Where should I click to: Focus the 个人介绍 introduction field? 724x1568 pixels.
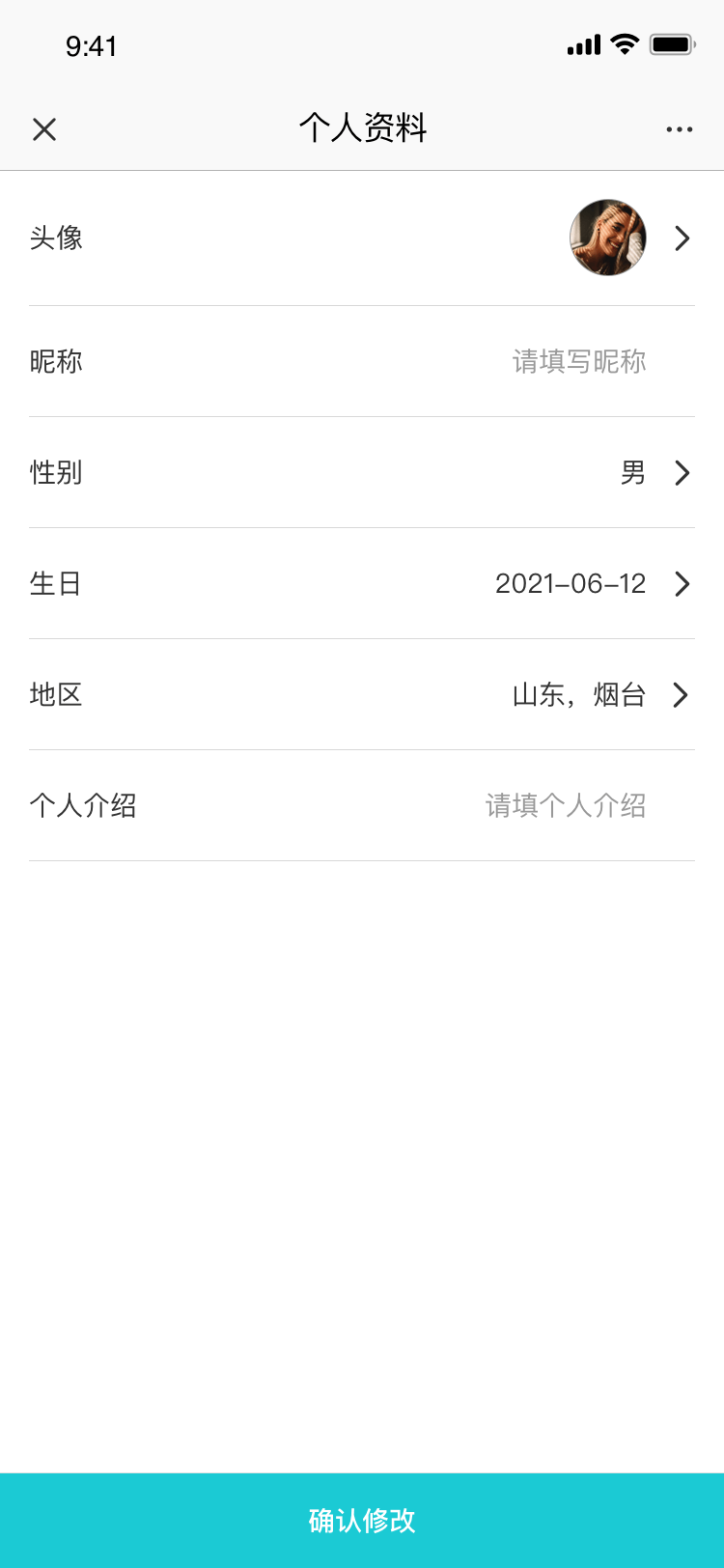pyautogui.click(x=565, y=806)
